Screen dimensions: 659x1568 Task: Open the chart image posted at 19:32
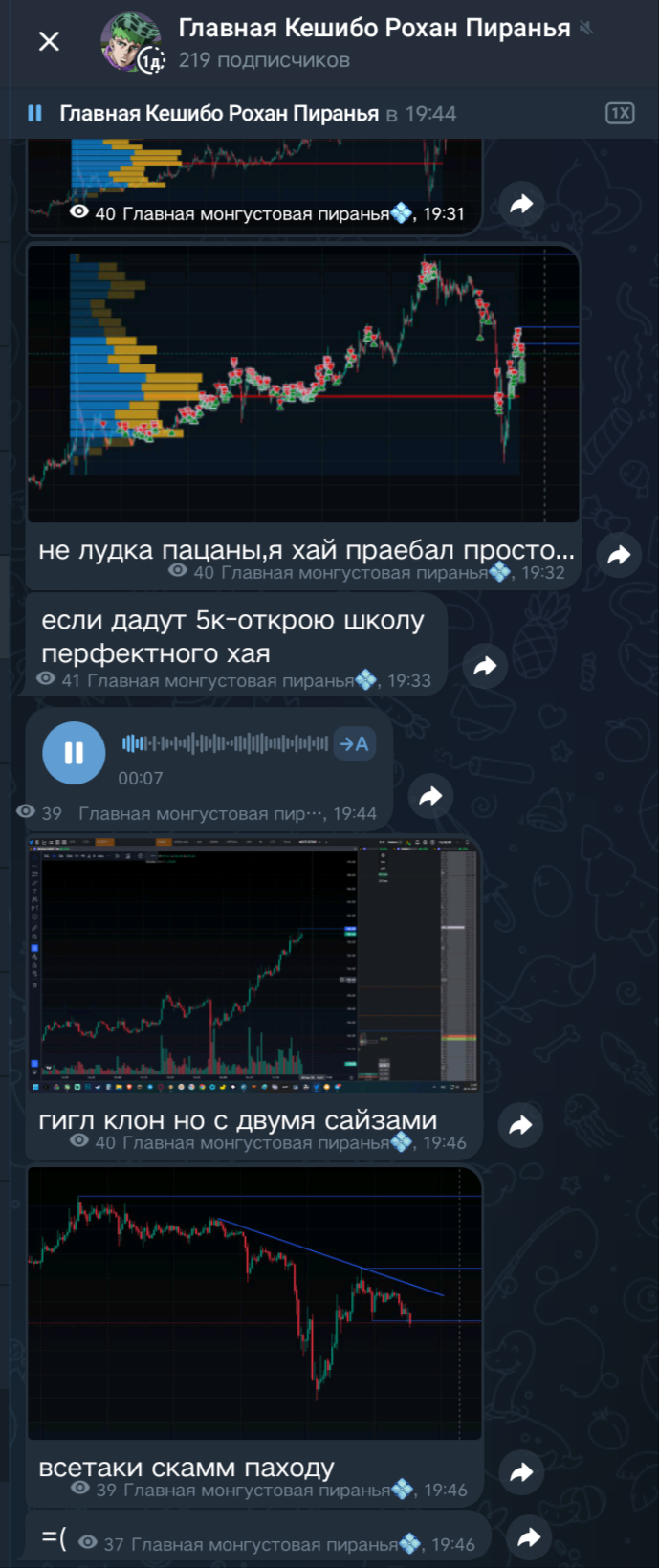(303, 383)
